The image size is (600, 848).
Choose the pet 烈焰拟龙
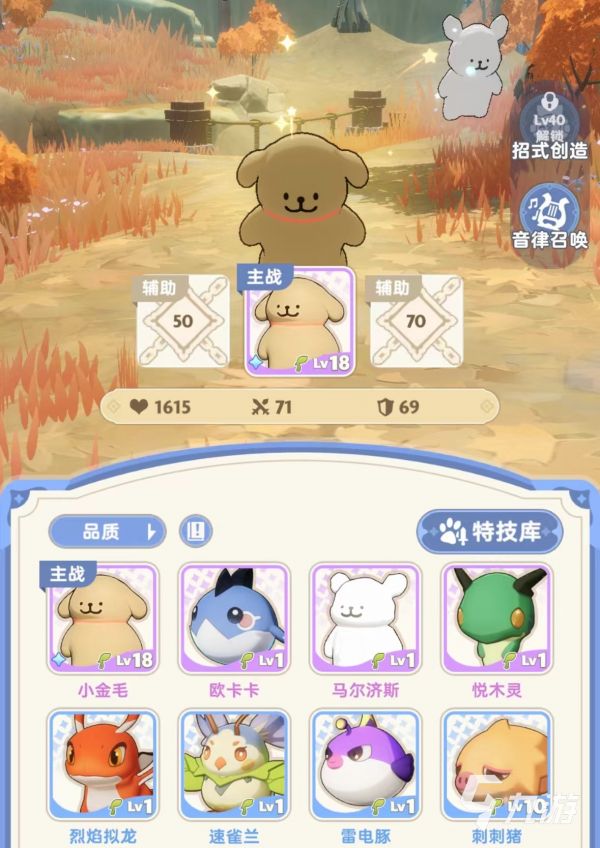tap(102, 765)
